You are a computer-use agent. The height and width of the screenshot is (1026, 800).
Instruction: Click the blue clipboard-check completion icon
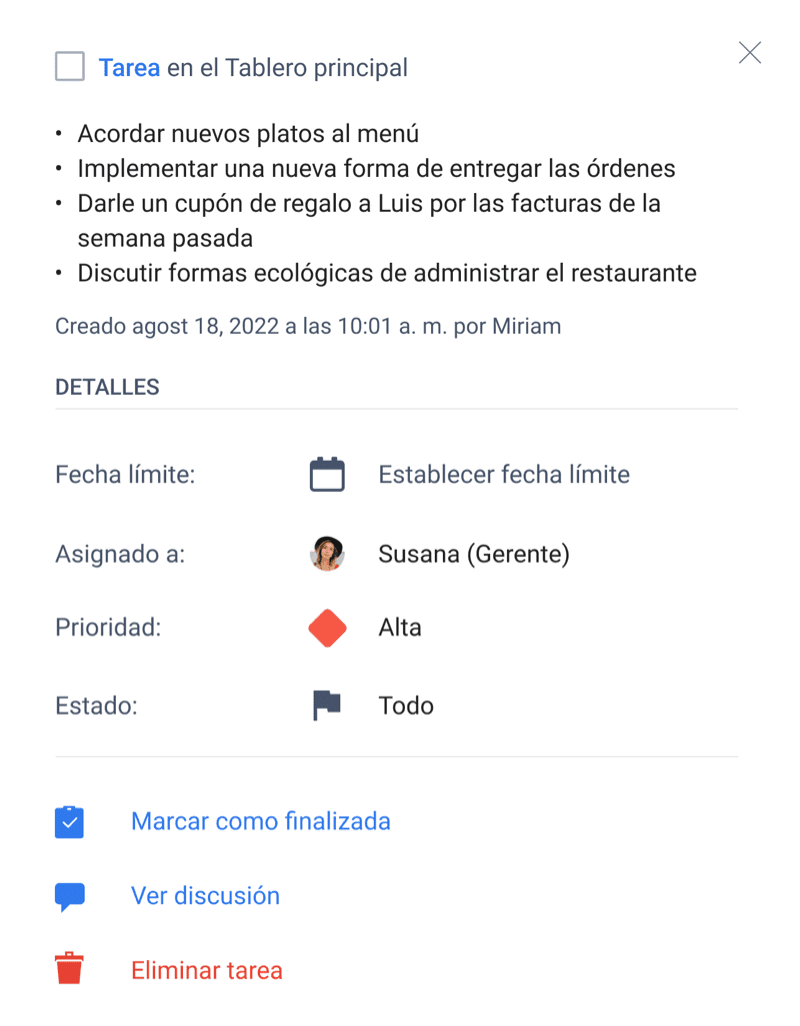(x=69, y=821)
